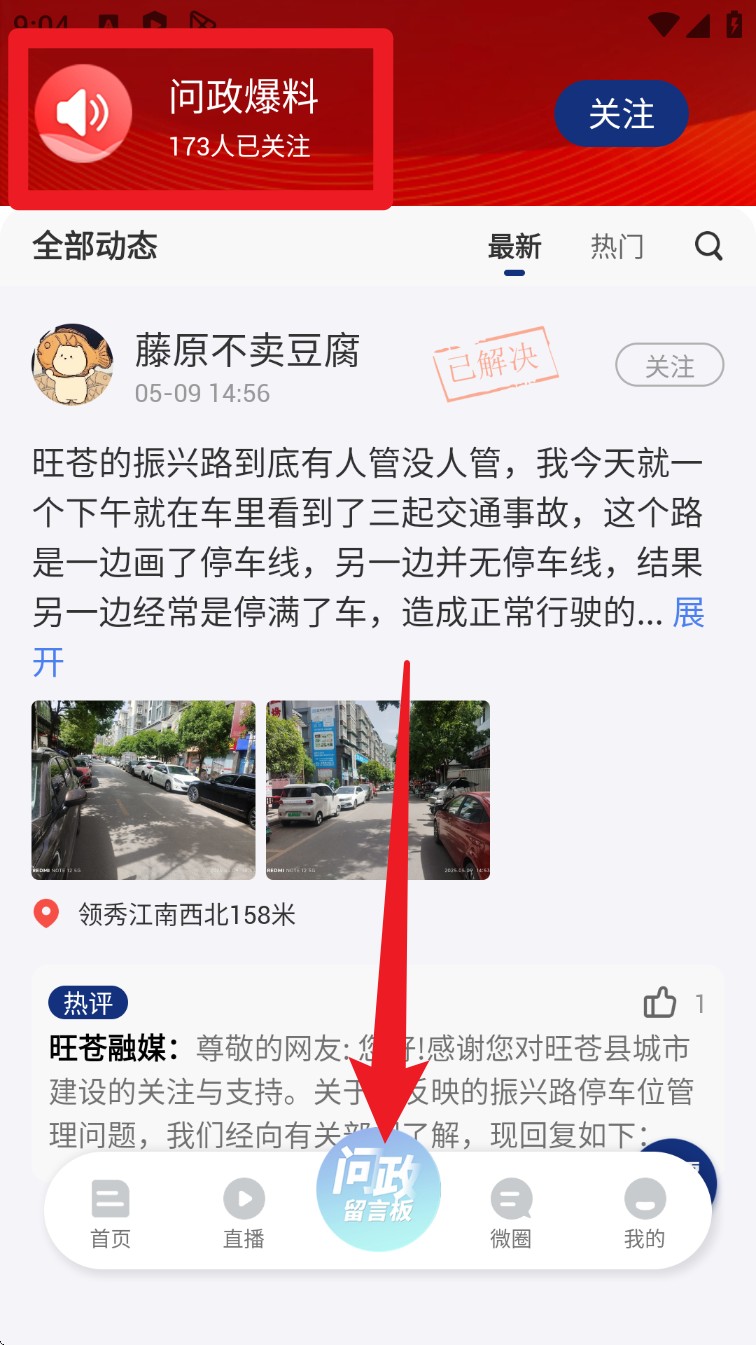Switch to the 微圈 tab
This screenshot has height=1345, width=756.
coord(511,1213)
